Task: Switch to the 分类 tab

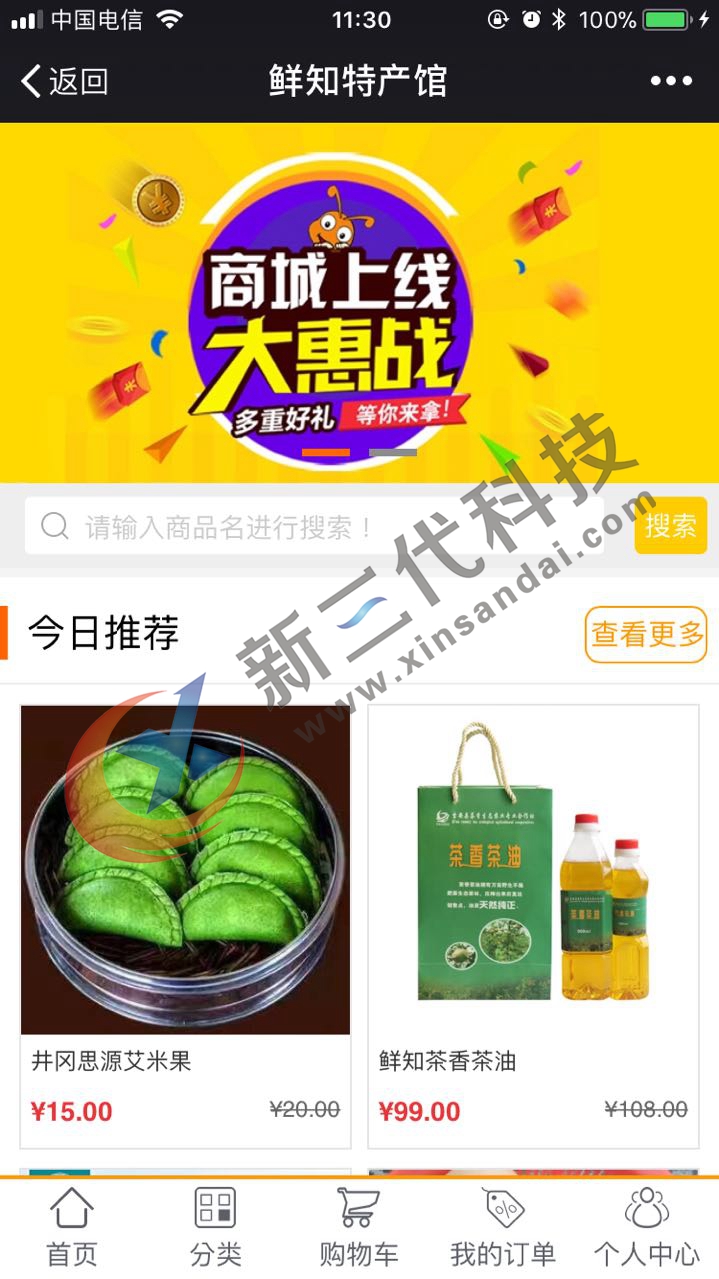Action: point(215,1227)
